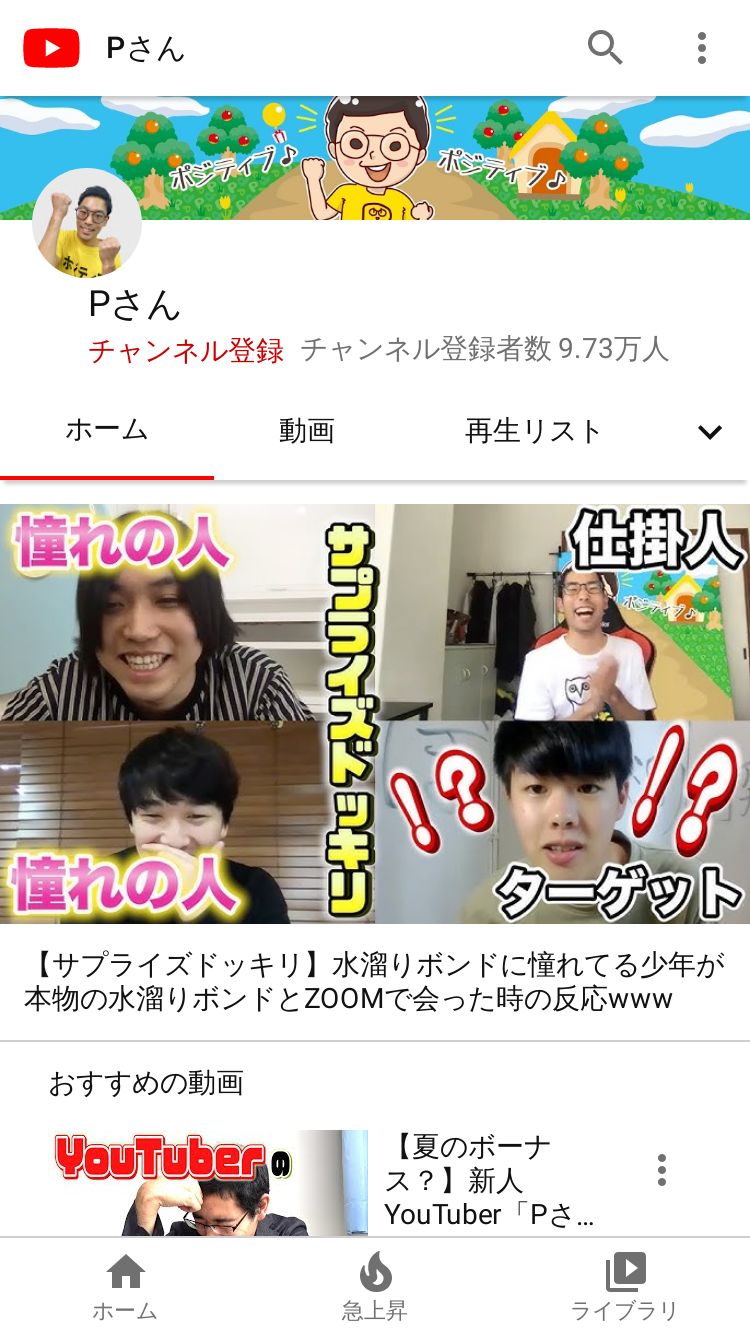Open options for the 夏のボーナス video

[661, 1170]
